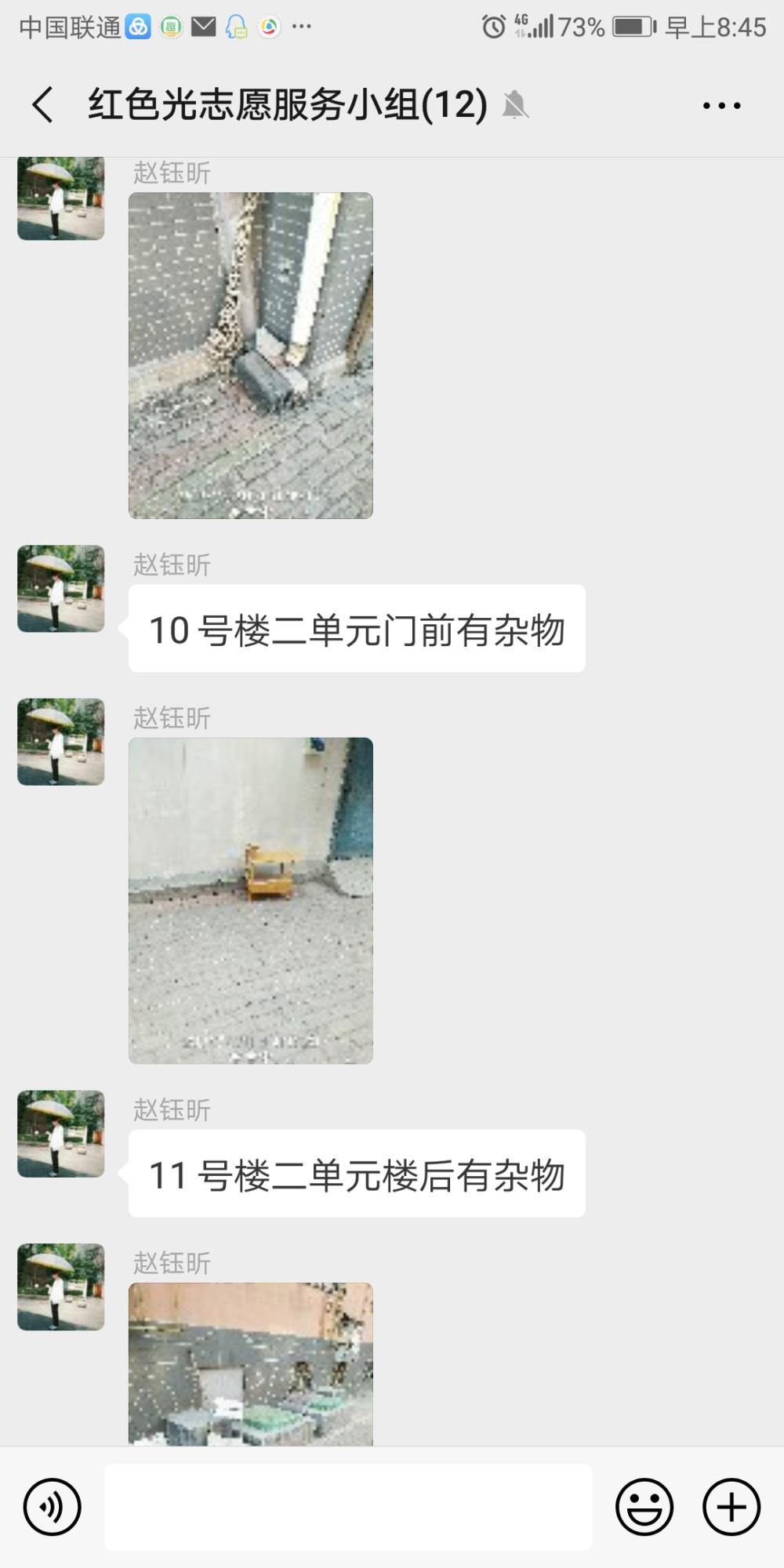Open the partially visible bottom photo
This screenshot has height=1568, width=784.
tap(251, 1364)
